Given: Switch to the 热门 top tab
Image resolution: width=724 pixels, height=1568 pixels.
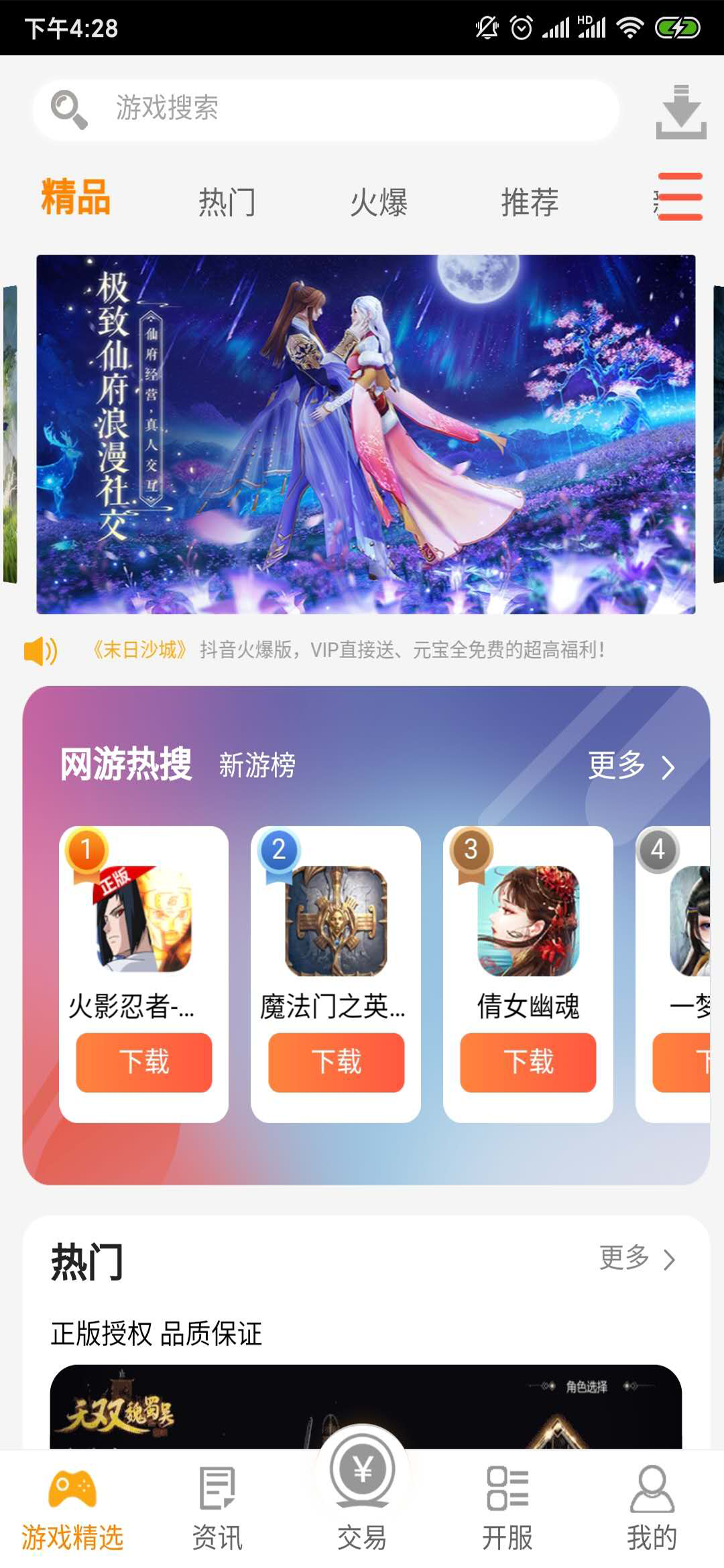Looking at the screenshot, I should (x=227, y=202).
